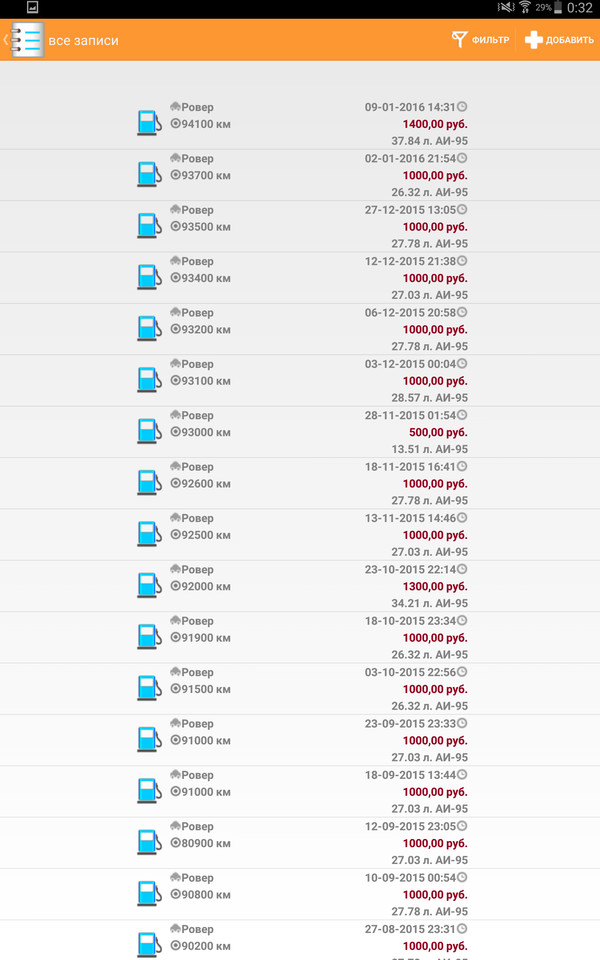The width and height of the screenshot is (600, 960).
Task: Open the 10-09-2015 00:54 refuel entry
Action: (x=300, y=895)
